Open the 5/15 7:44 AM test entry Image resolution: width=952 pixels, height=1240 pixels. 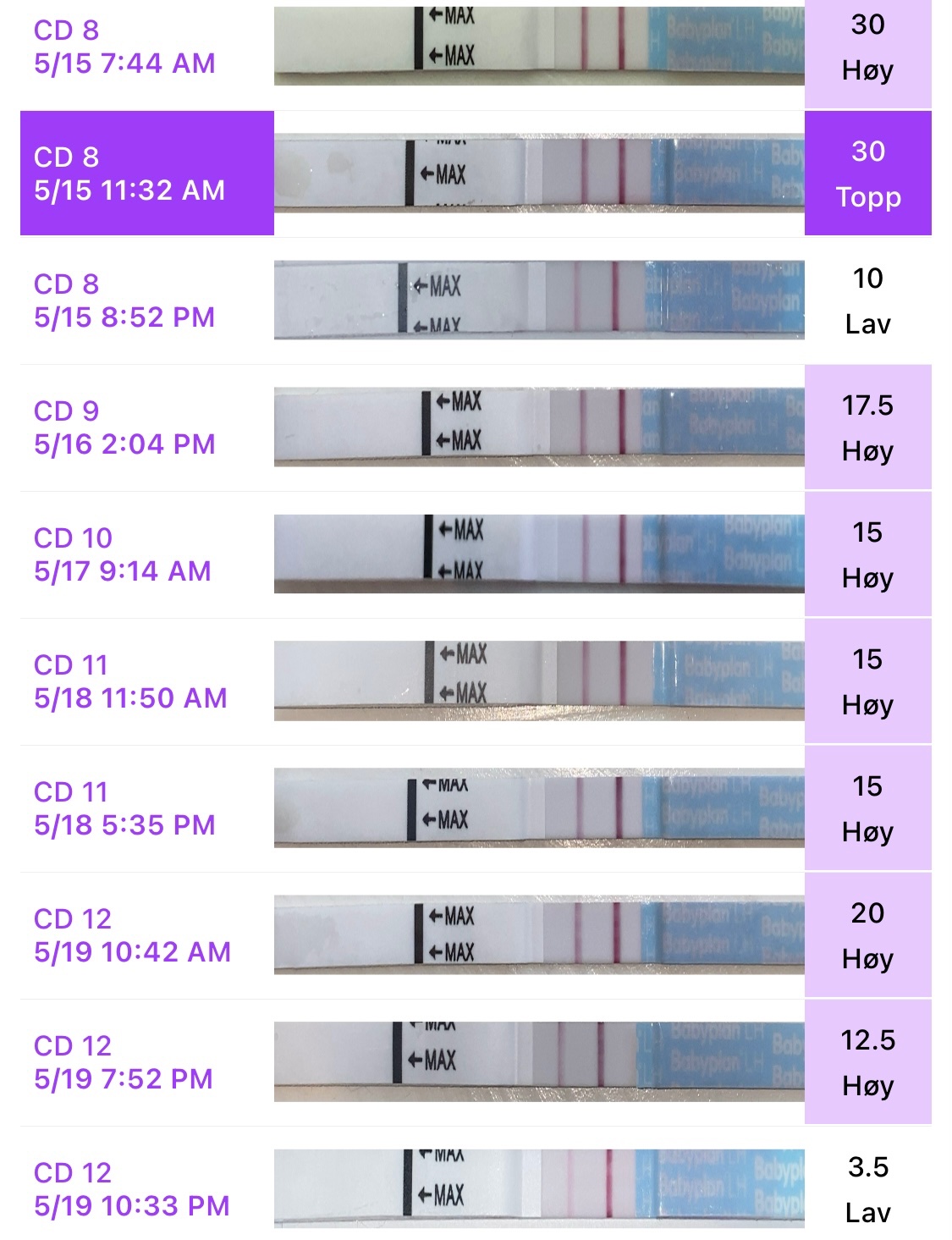click(125, 47)
